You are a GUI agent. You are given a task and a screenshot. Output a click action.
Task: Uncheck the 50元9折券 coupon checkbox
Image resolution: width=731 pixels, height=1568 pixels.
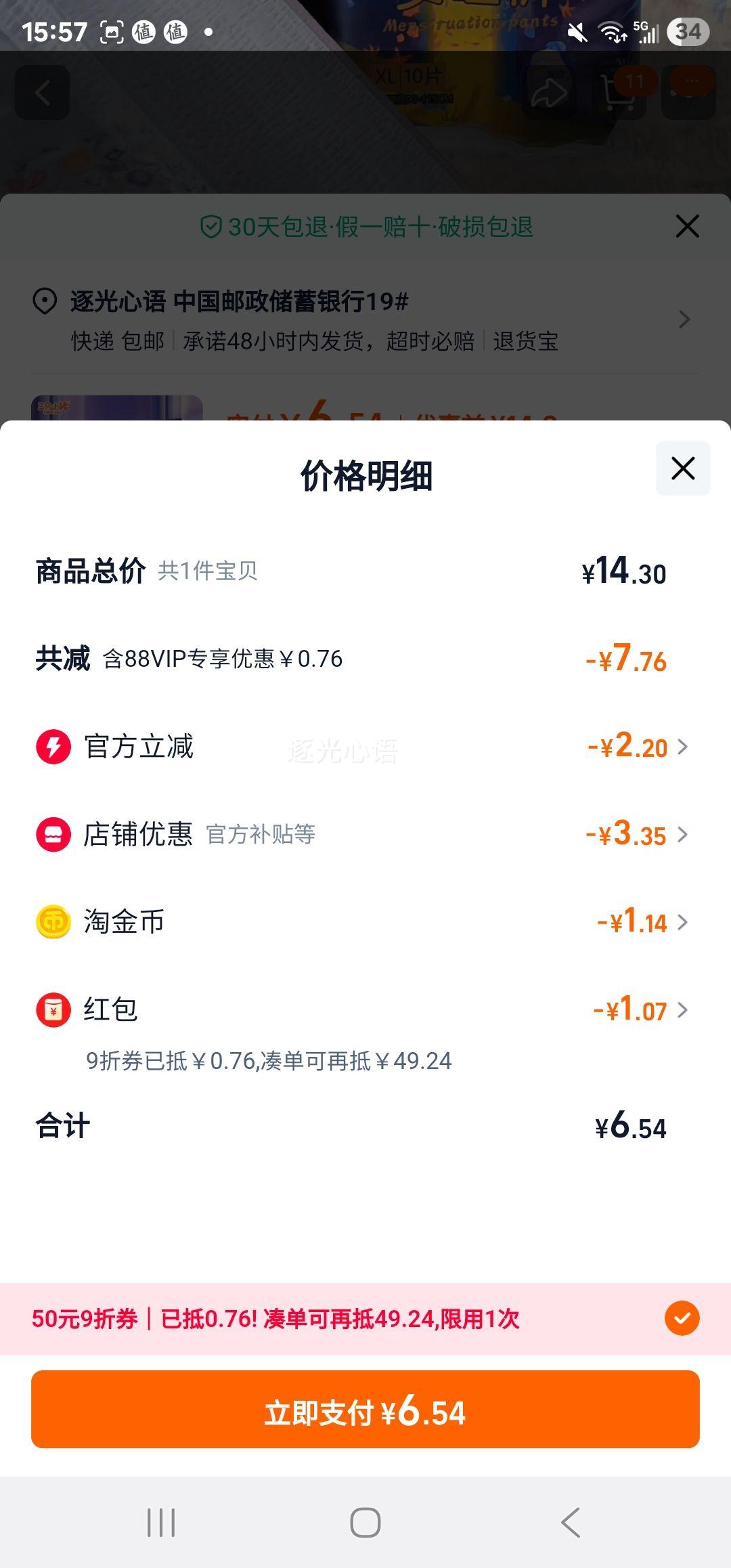click(x=682, y=1318)
